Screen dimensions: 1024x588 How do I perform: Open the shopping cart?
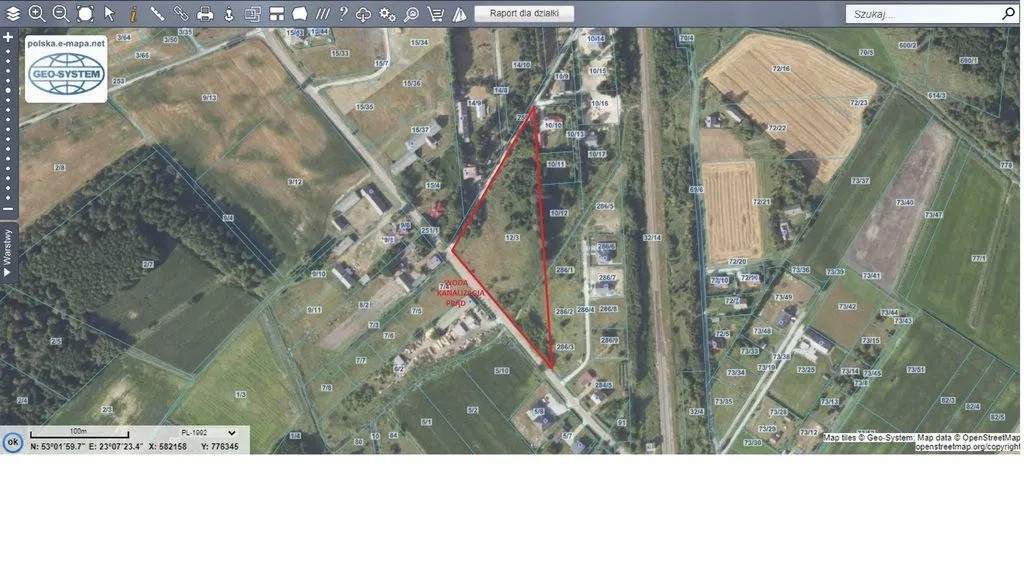pyautogui.click(x=435, y=14)
